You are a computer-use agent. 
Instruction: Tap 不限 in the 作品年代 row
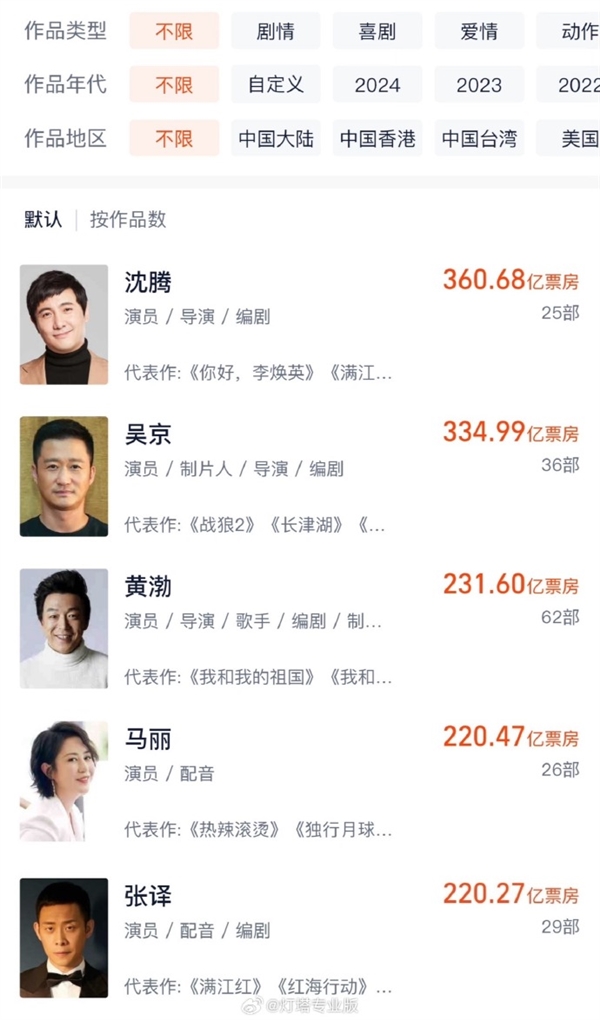pos(174,85)
